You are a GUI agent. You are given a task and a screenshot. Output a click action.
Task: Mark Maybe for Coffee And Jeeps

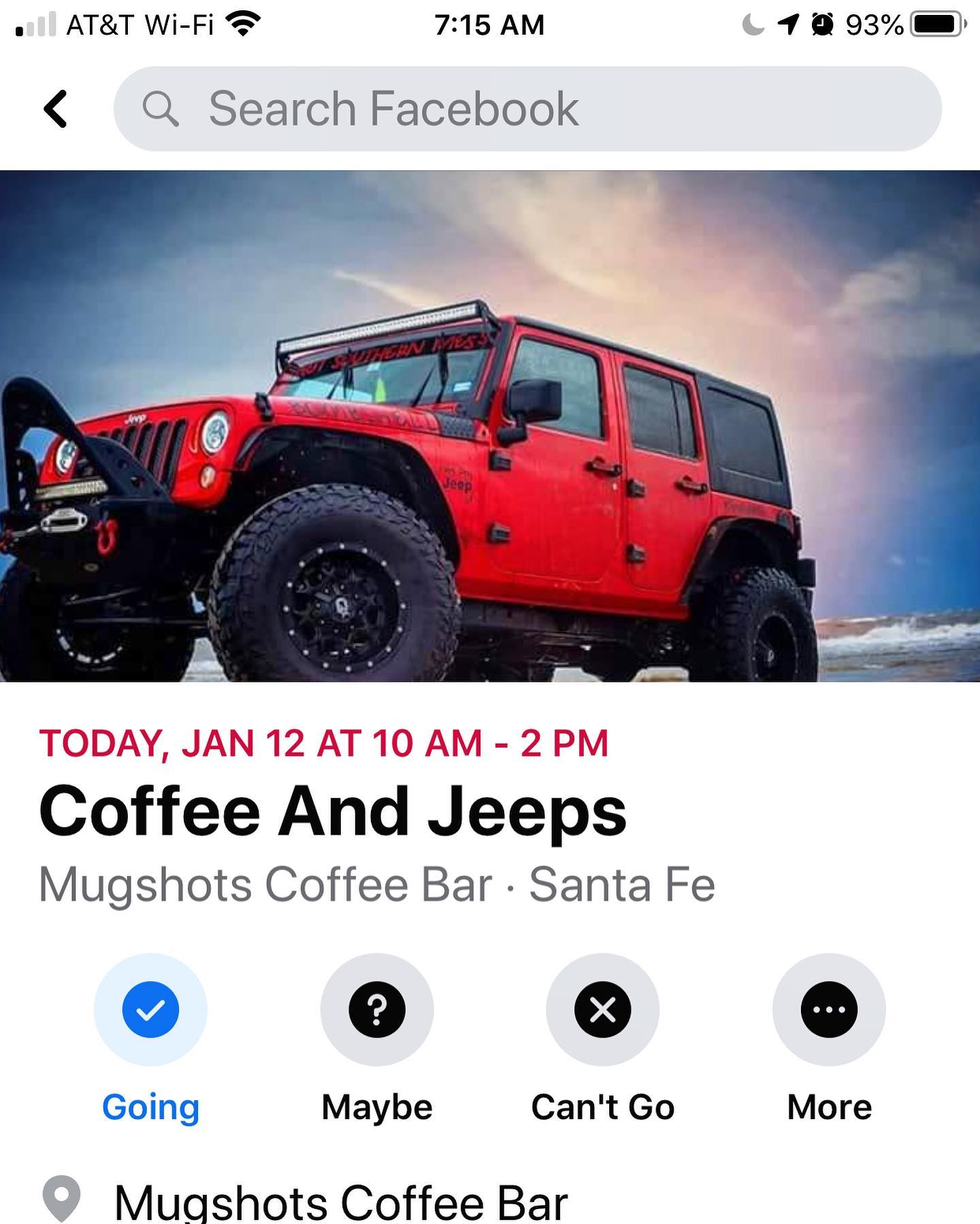coord(376,1010)
